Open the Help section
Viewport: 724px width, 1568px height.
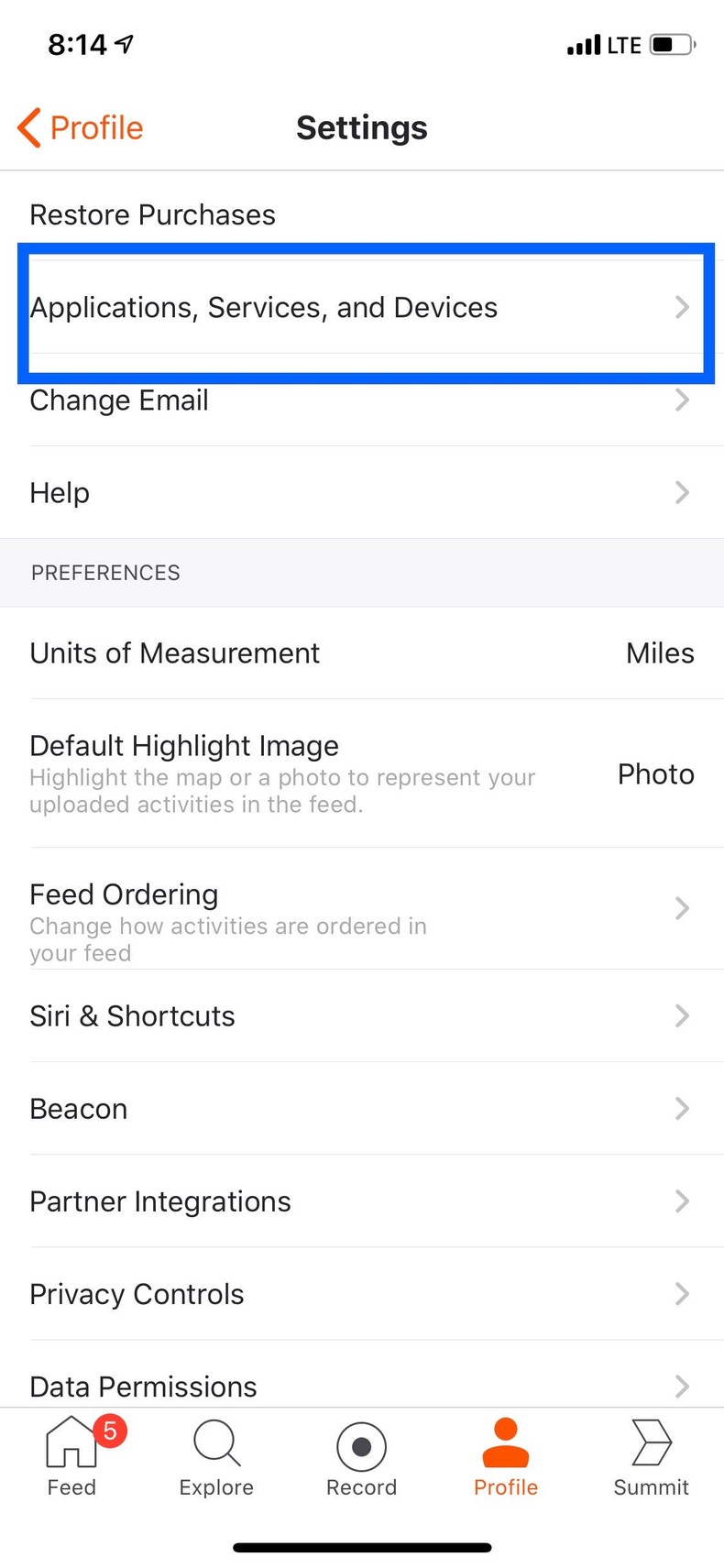(x=362, y=493)
